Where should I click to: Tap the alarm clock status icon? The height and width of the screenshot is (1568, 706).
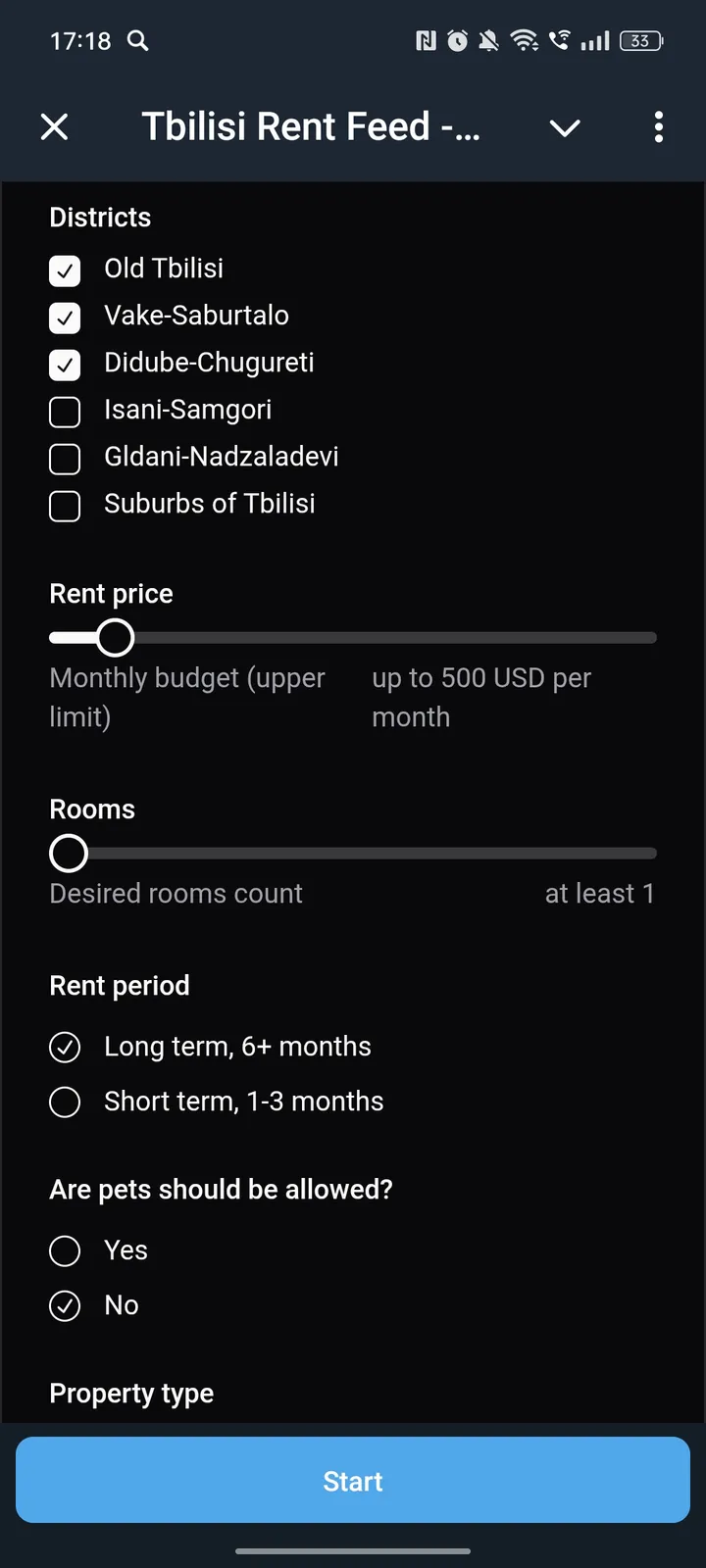pyautogui.click(x=456, y=41)
